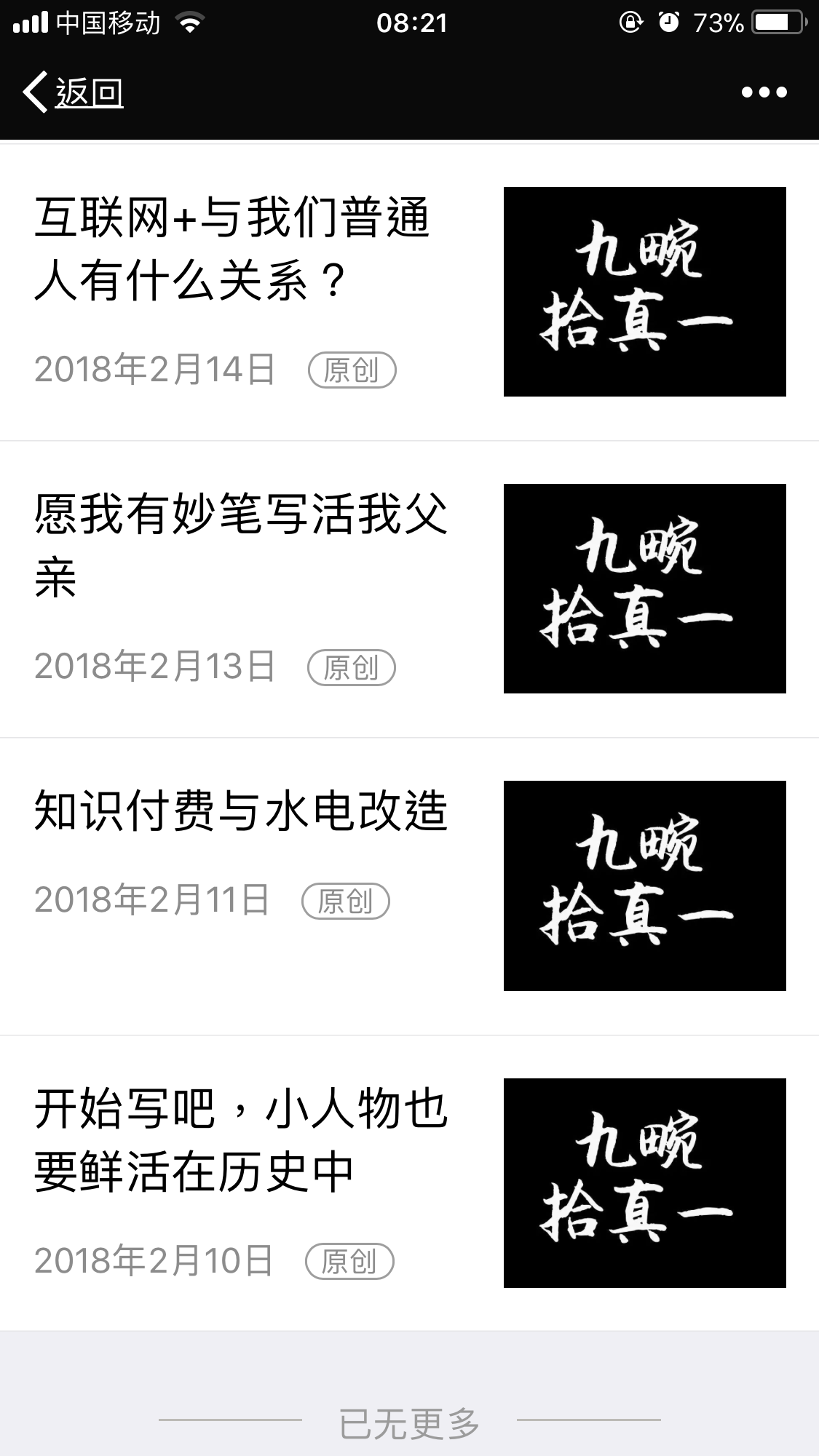View article 开始写吧，小人物也要鲜活在历史中
Viewport: 819px width, 1456px height.
pos(240,1140)
